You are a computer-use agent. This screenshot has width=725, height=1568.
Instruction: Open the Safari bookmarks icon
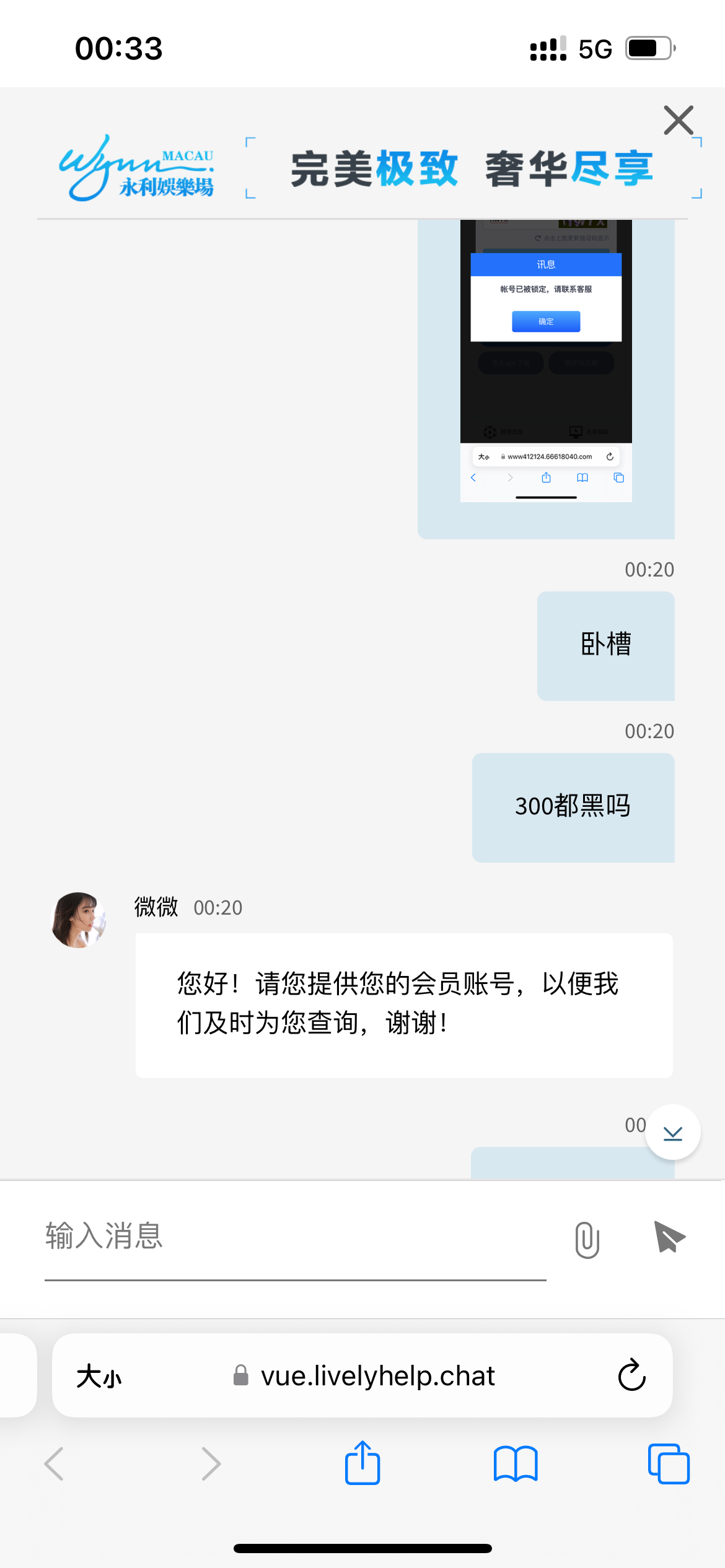[x=515, y=1463]
